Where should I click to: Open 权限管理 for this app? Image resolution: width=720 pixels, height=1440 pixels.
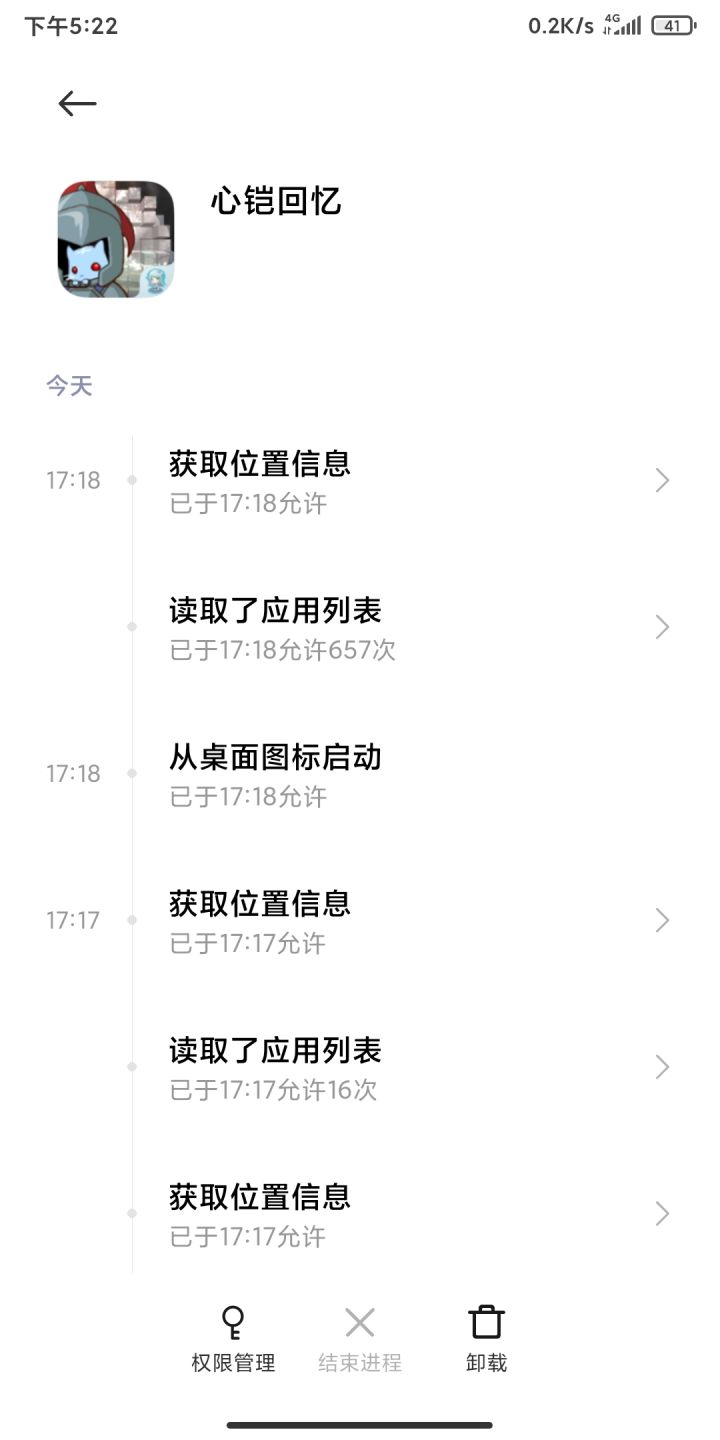coord(233,1338)
